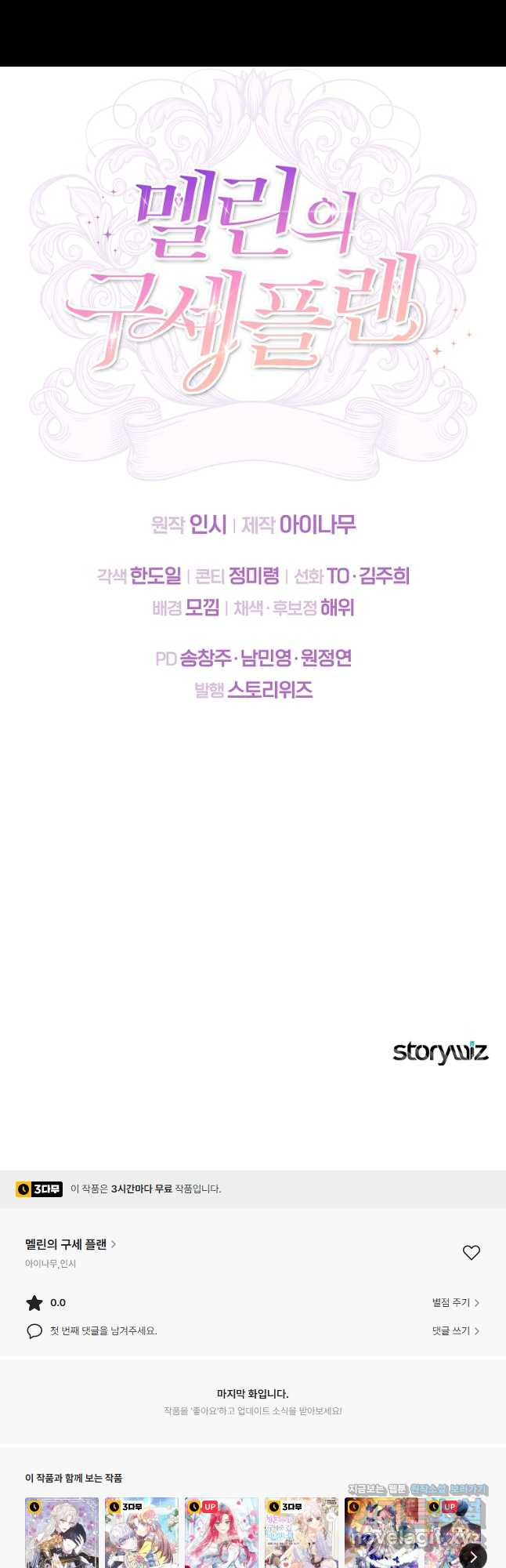Like this series with the heart icon
Image resolution: width=506 pixels, height=1568 pixels.
[x=471, y=1253]
